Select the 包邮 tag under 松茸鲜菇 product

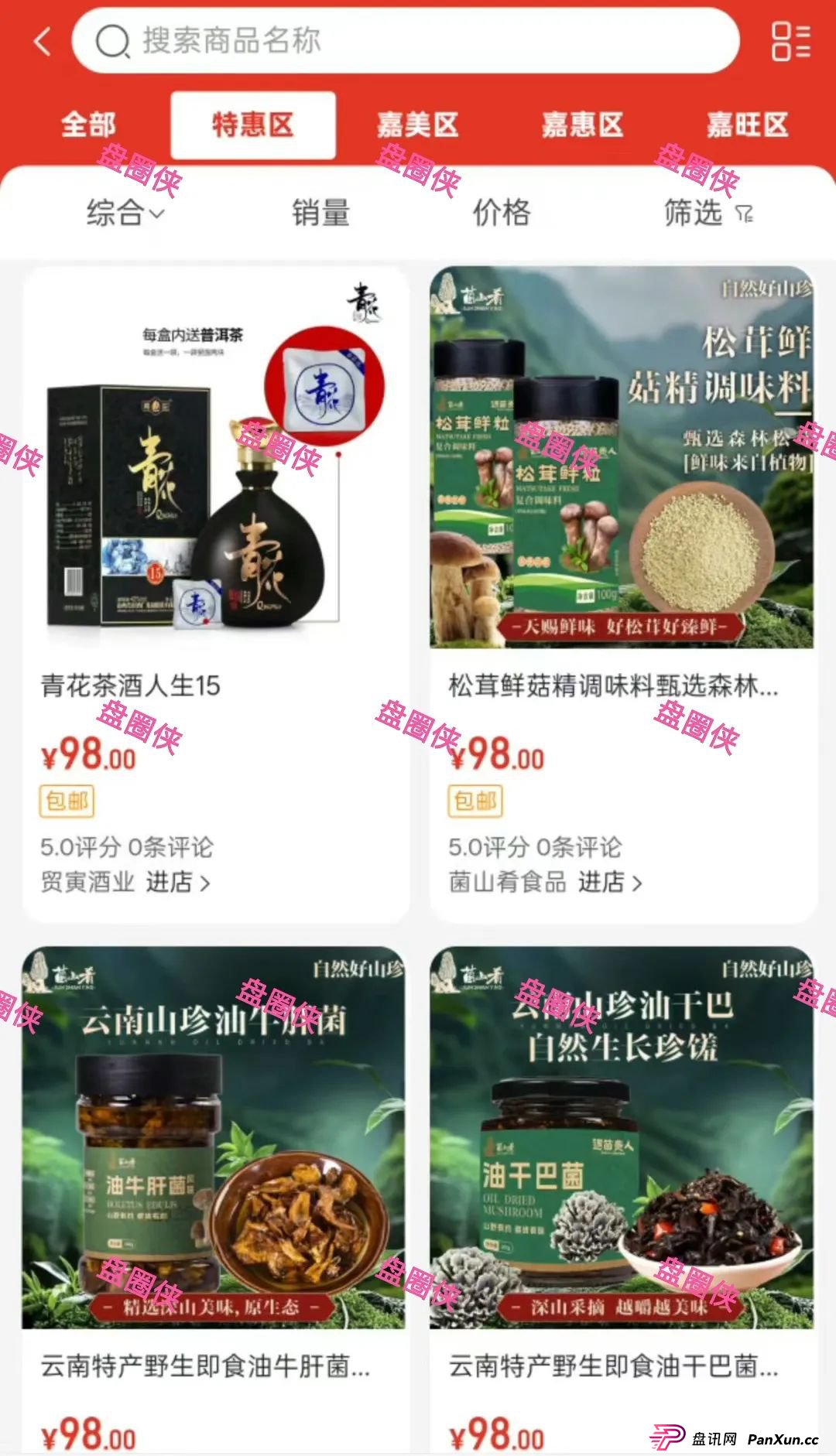(x=475, y=801)
